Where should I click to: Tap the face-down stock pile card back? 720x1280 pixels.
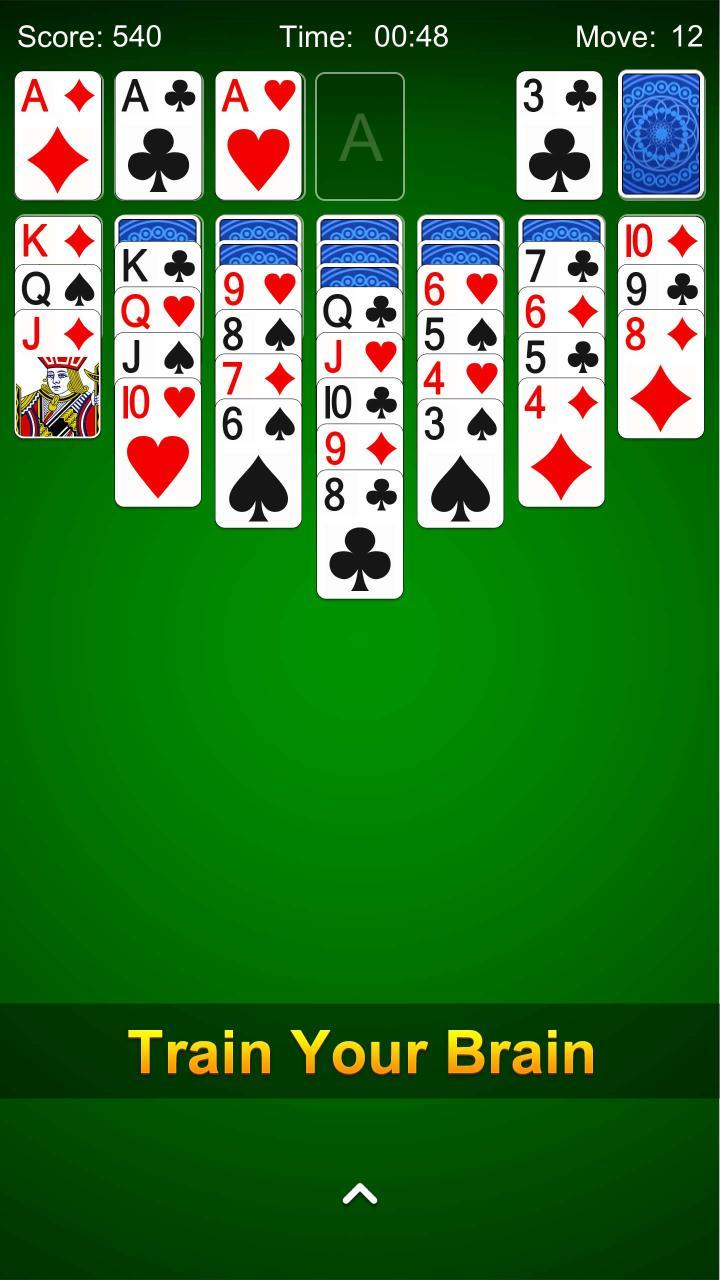[661, 135]
